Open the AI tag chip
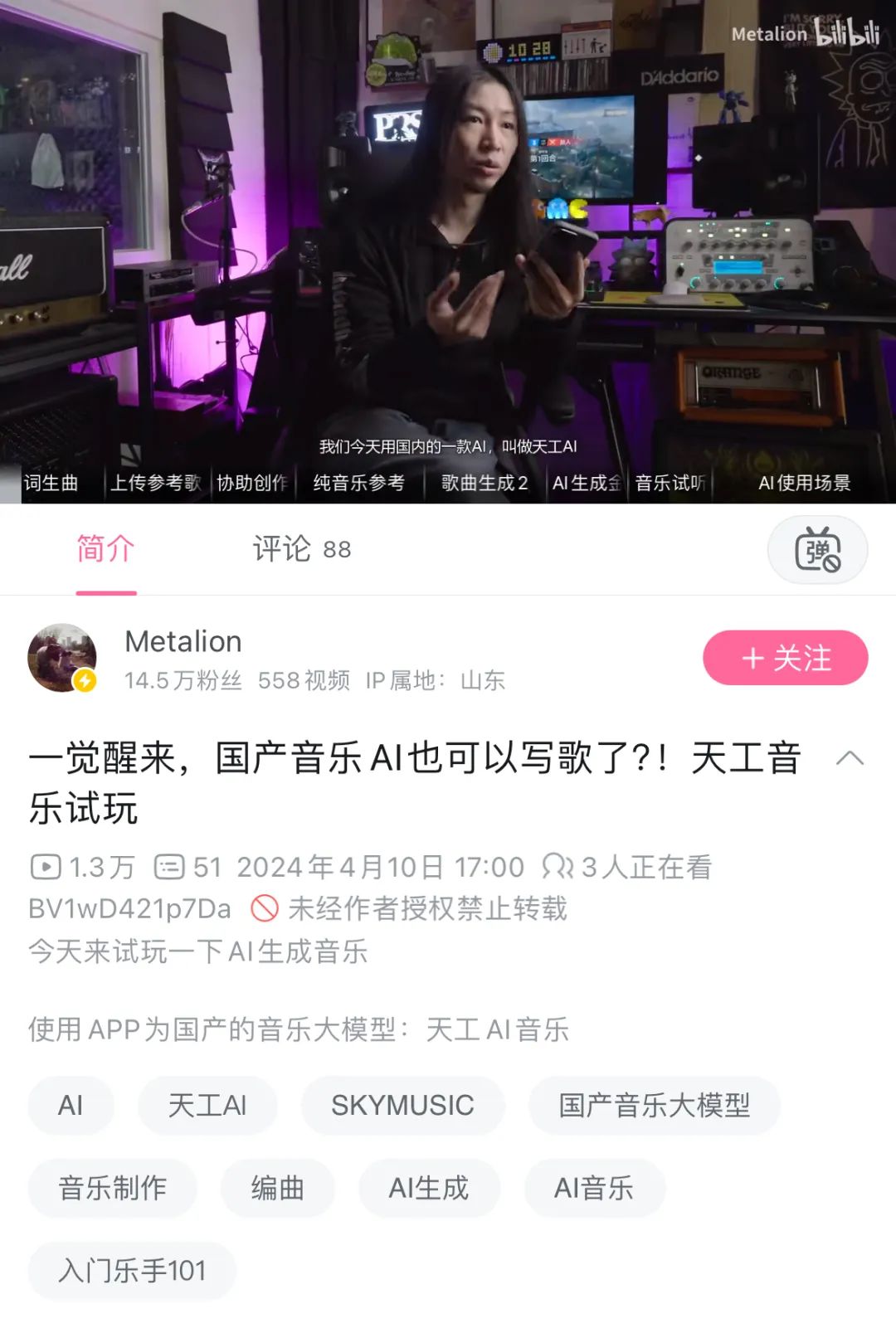 [x=71, y=1105]
